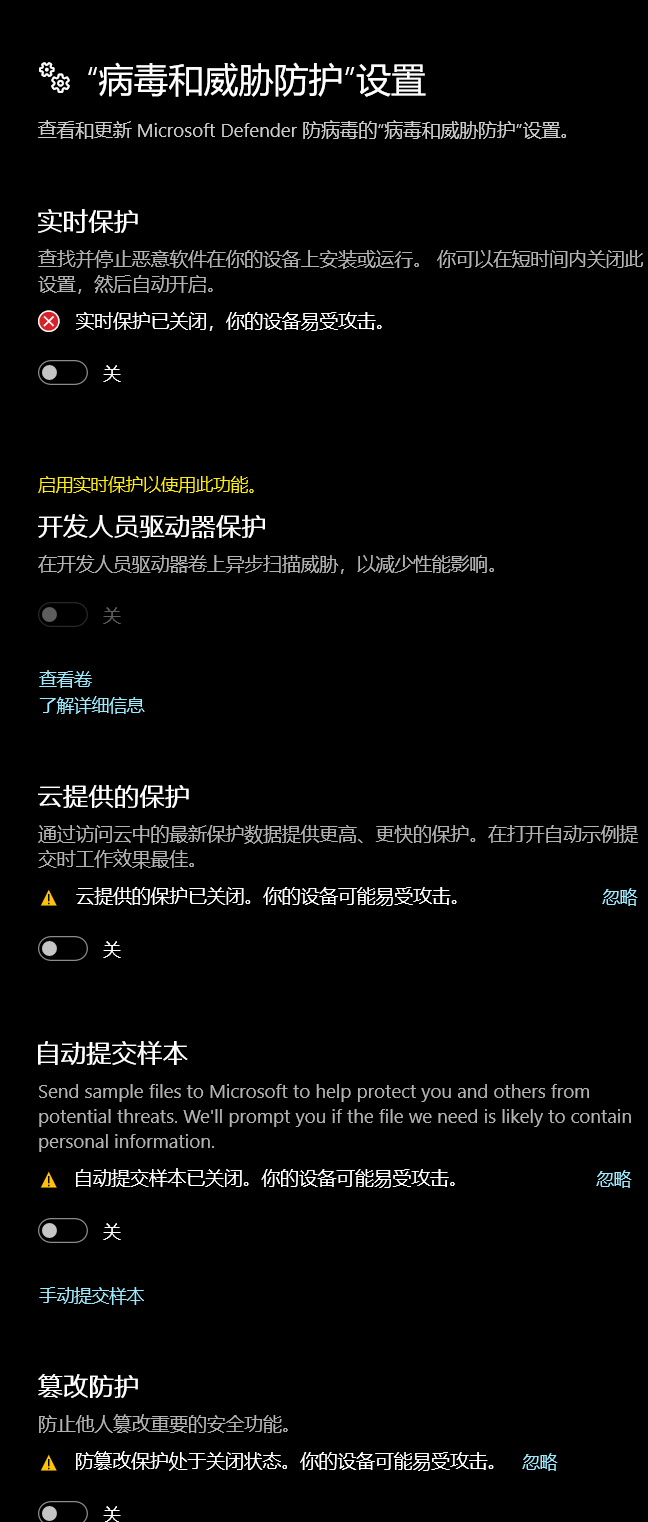Toggle the 篡改防护 switch on
Viewport: 648px width, 1522px height.
click(63, 1512)
